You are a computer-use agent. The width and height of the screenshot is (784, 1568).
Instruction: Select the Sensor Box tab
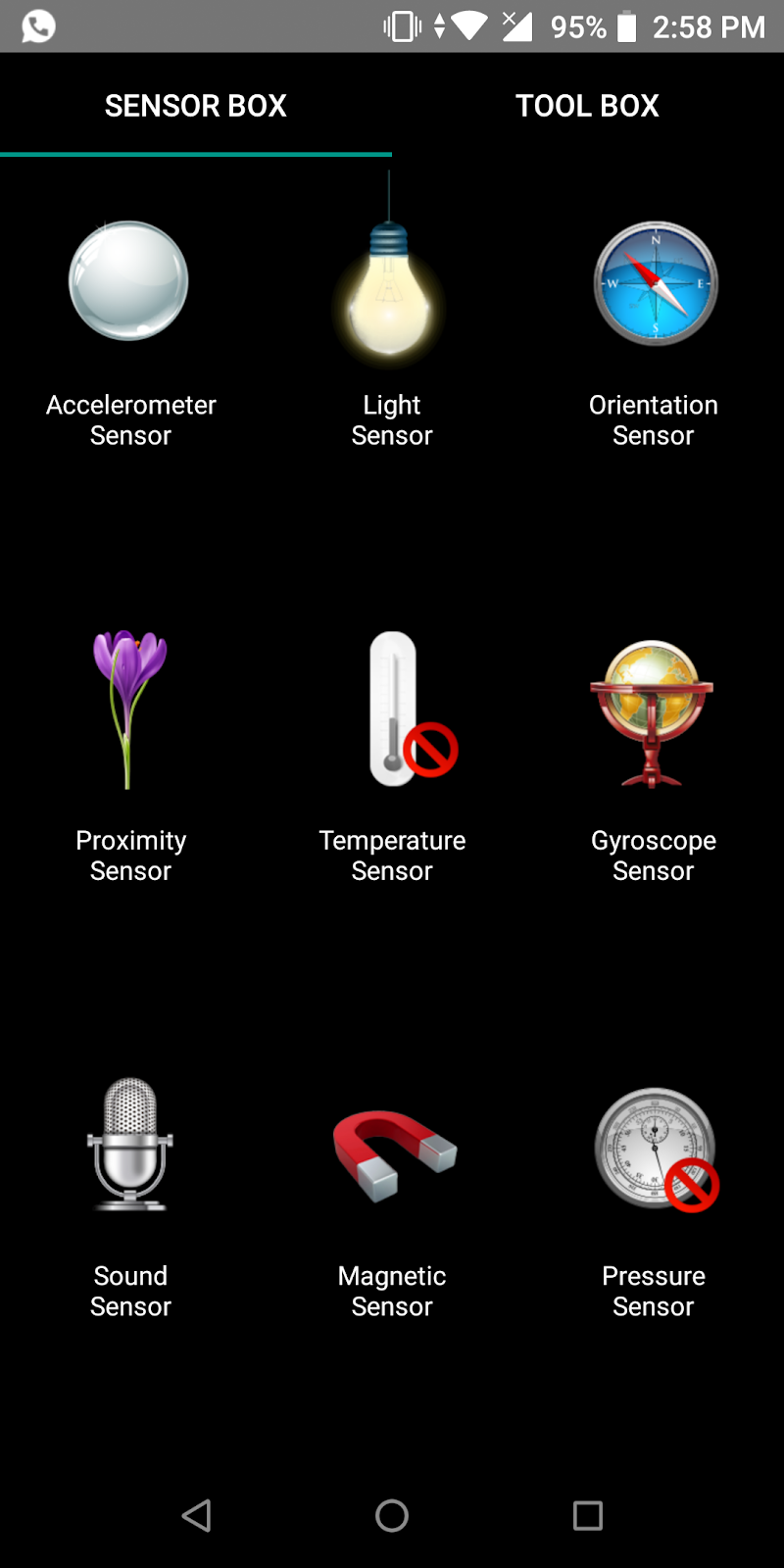[196, 106]
